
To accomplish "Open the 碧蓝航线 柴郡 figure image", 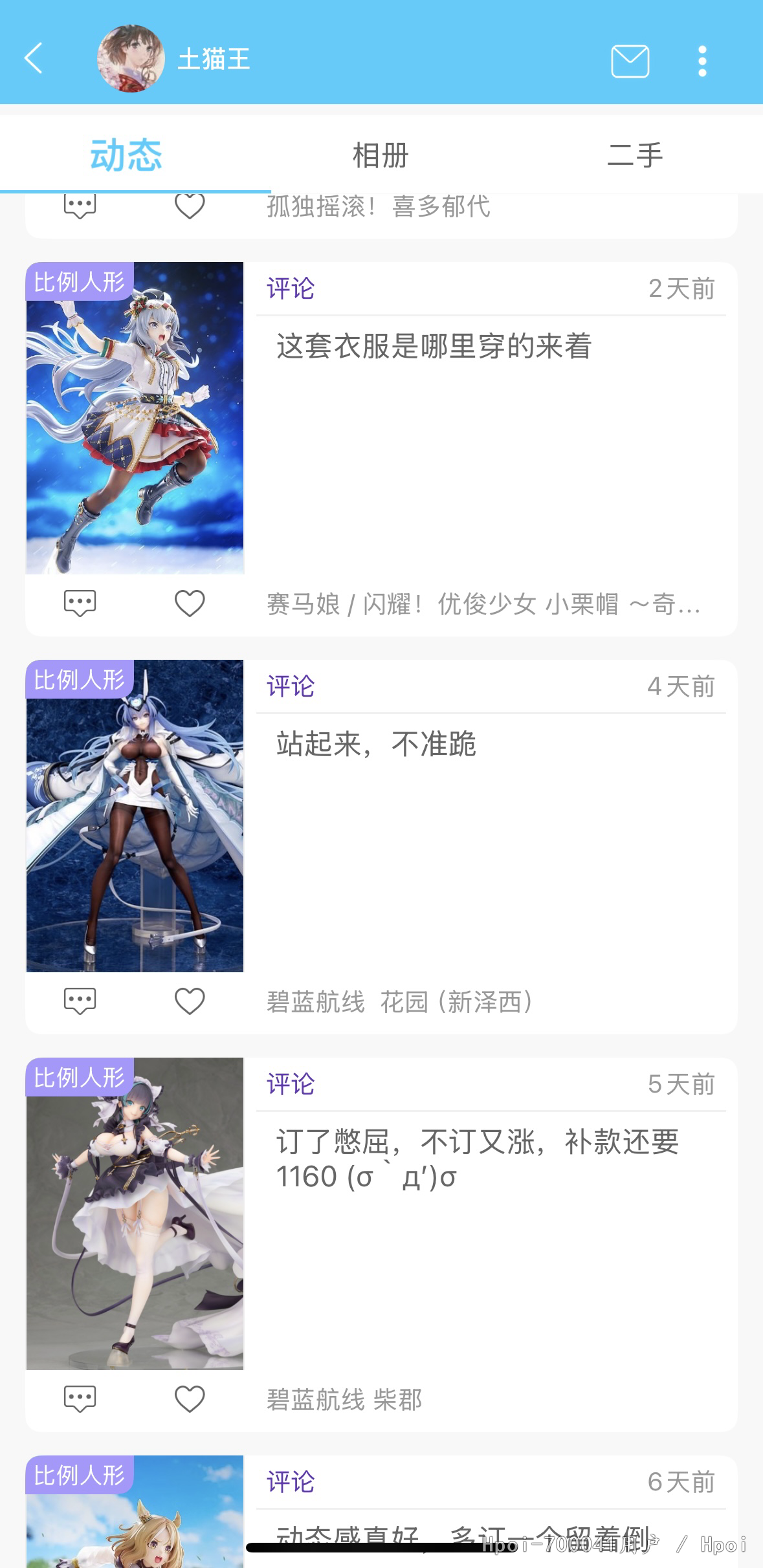I will coord(135,1214).
